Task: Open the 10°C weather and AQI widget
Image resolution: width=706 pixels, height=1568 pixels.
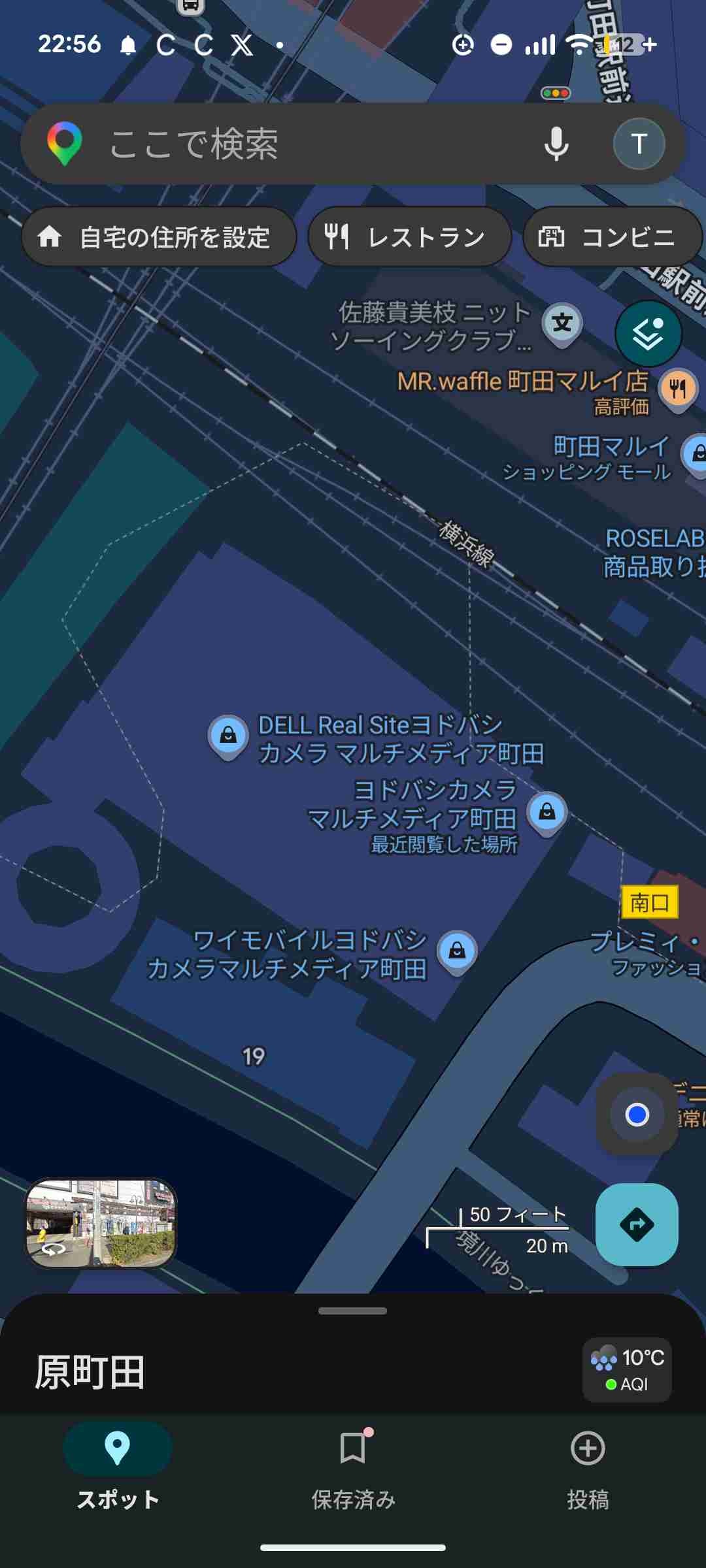Action: point(626,1369)
